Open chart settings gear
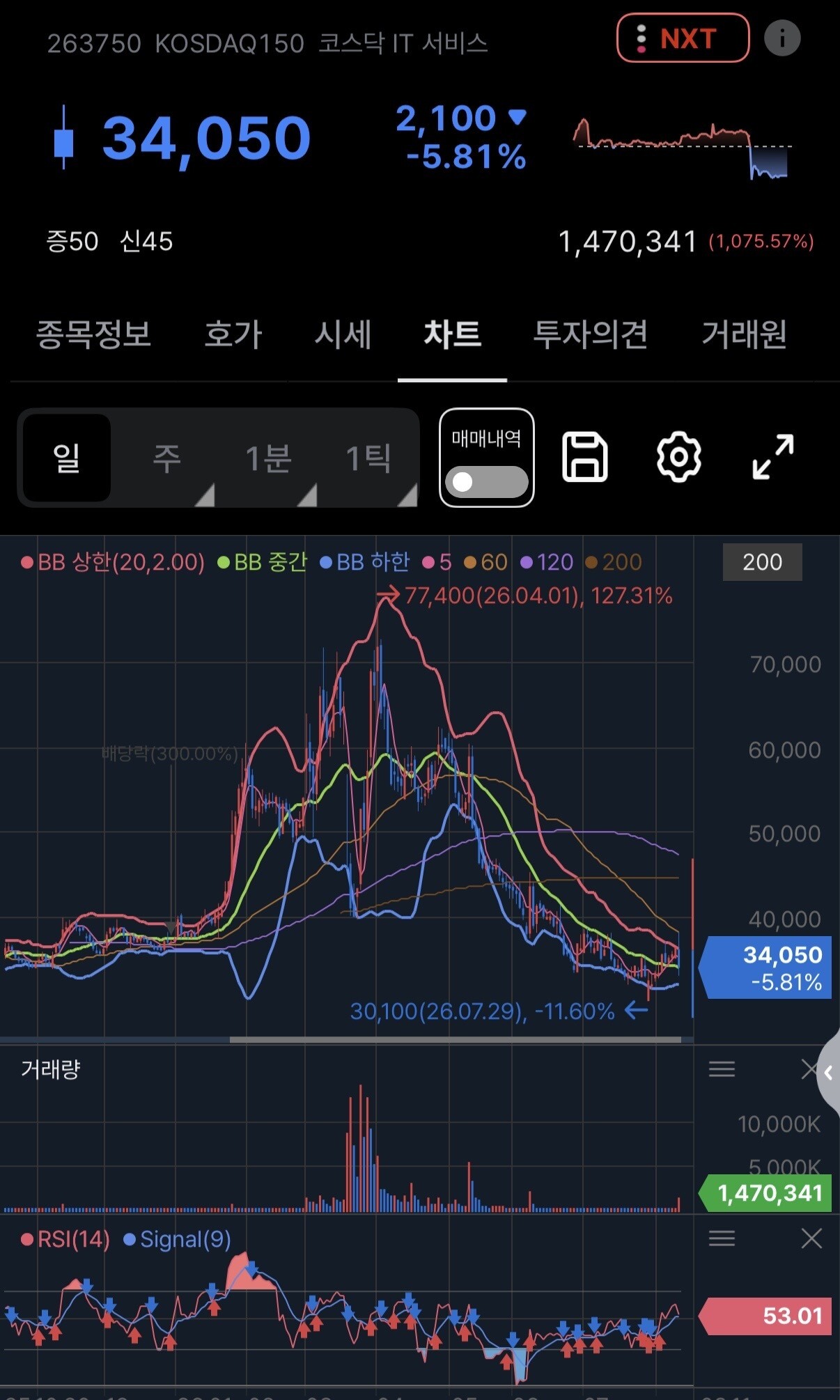This screenshot has width=840, height=1400. click(x=678, y=457)
